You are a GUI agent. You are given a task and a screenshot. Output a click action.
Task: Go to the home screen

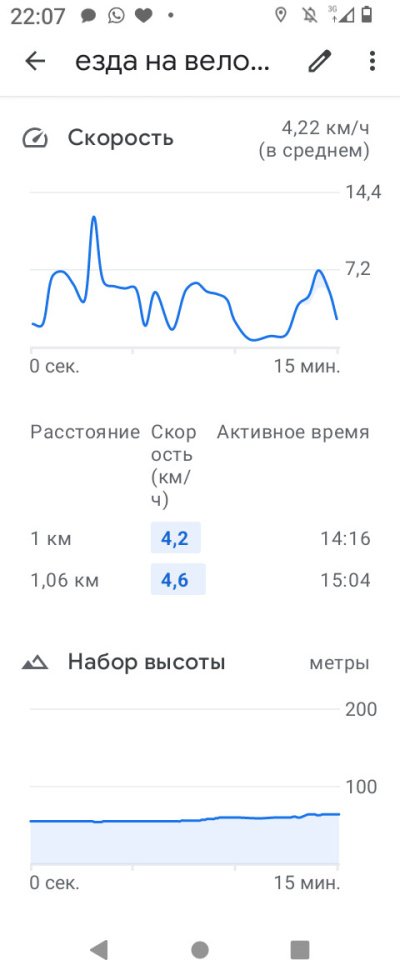(200, 949)
